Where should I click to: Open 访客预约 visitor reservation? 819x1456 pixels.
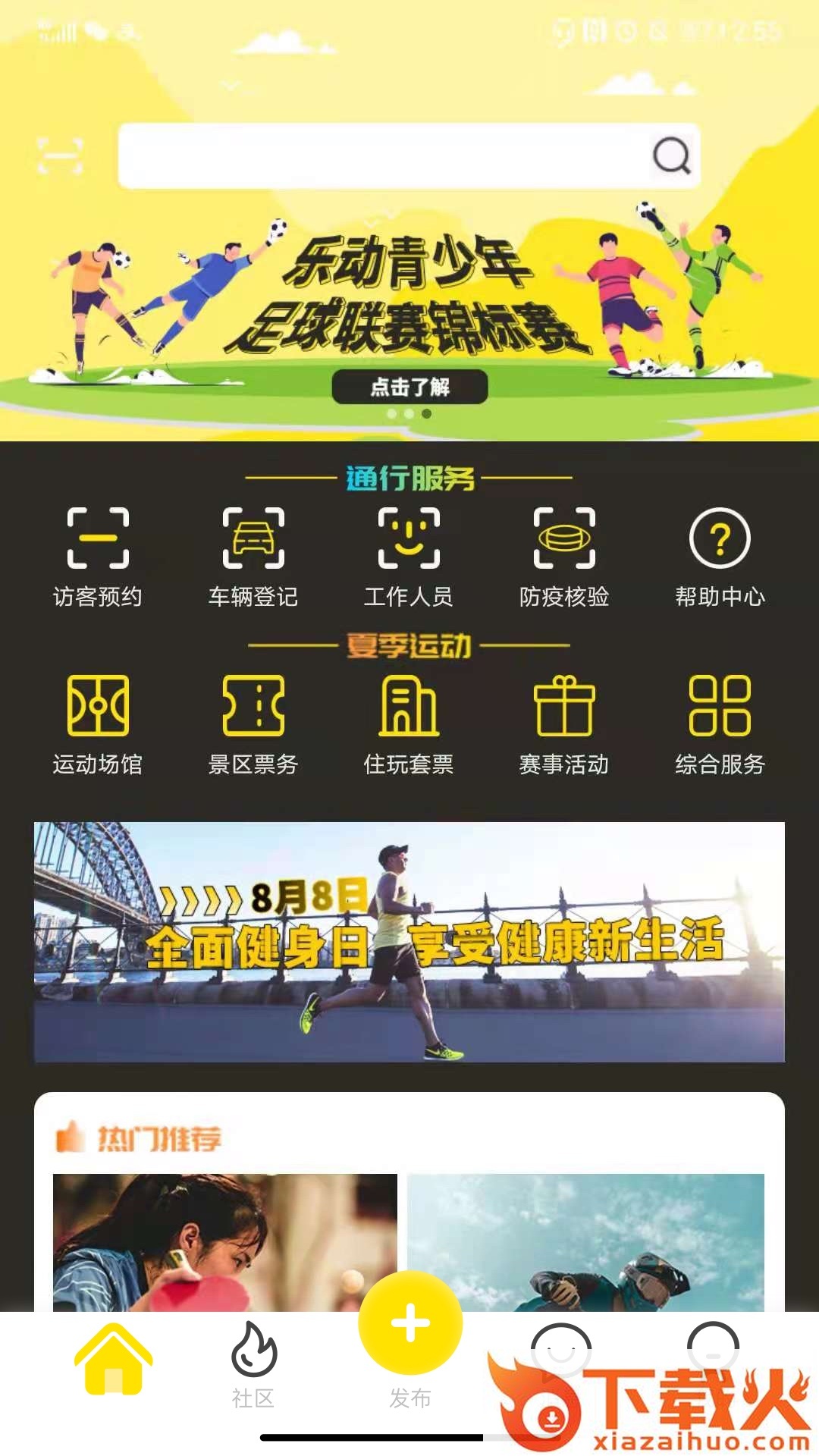pos(98,557)
